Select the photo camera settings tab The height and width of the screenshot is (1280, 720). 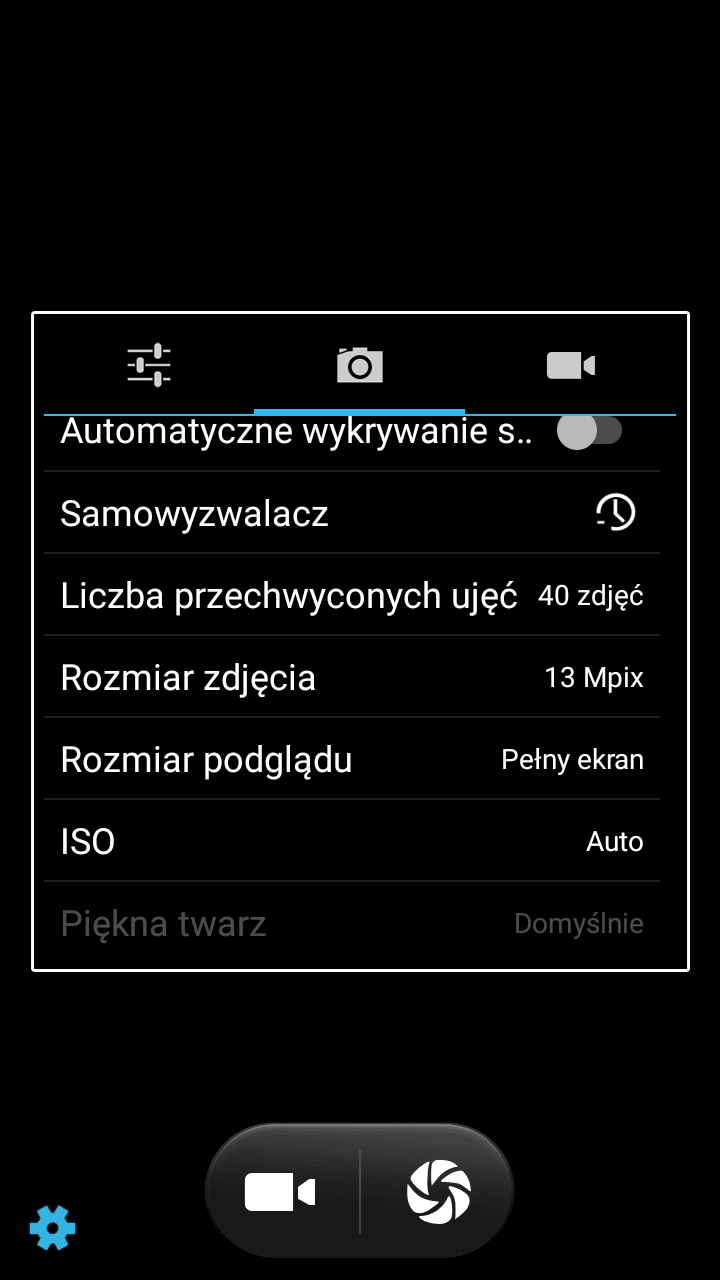click(x=360, y=365)
